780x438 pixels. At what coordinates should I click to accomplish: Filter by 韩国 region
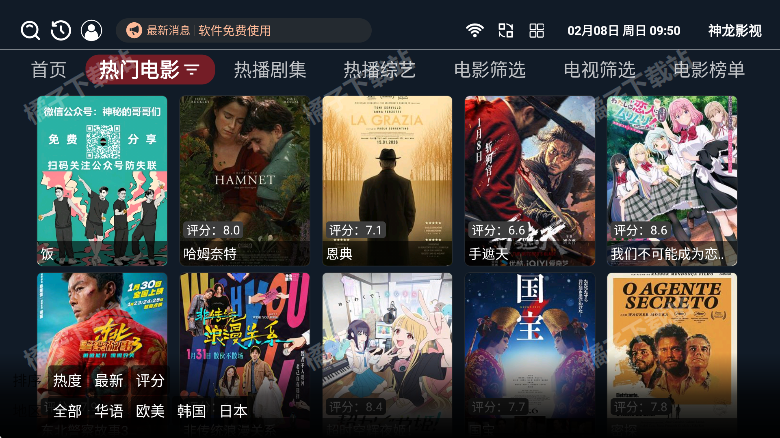tap(191, 411)
